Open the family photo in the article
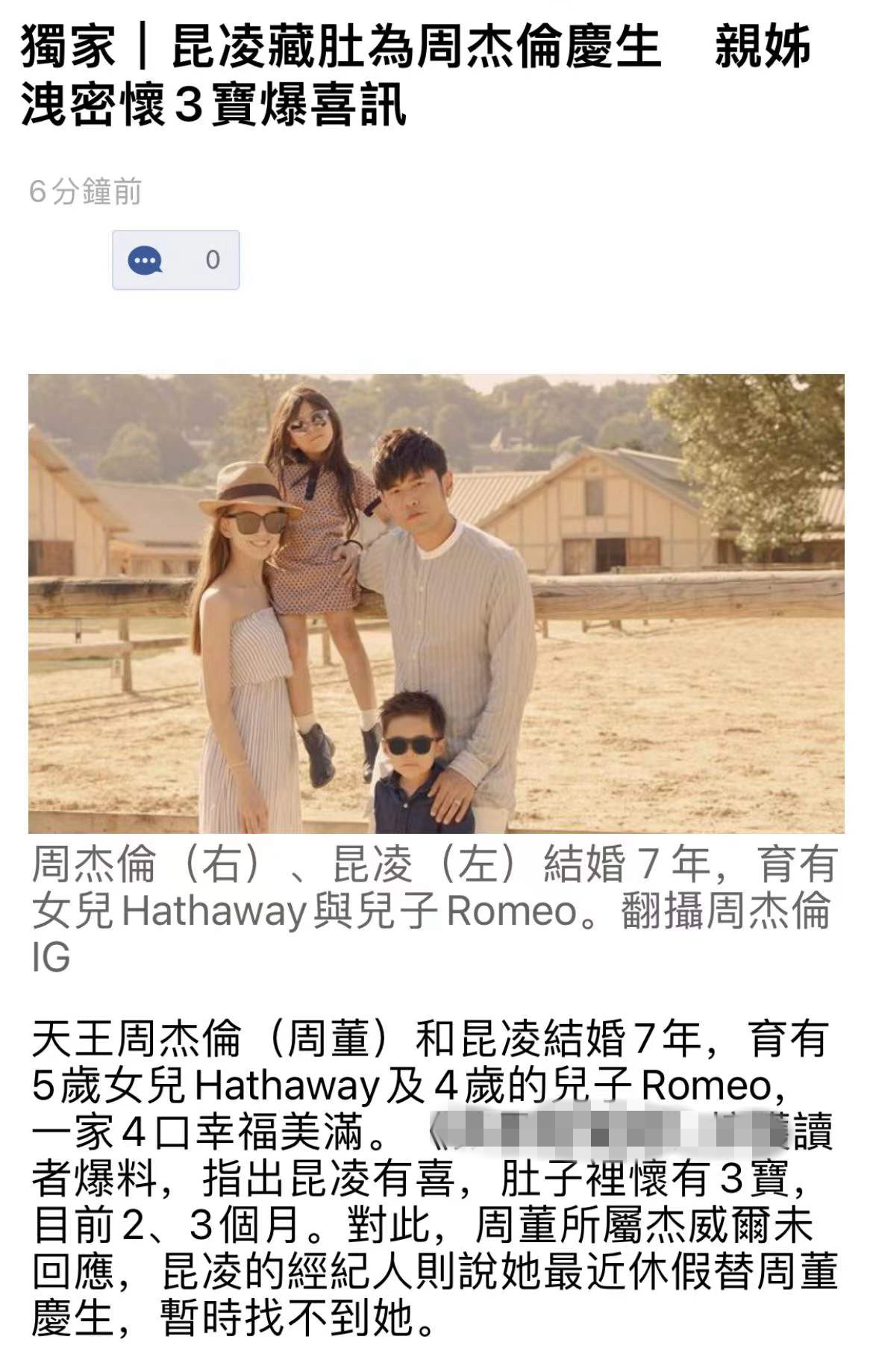 click(x=436, y=603)
